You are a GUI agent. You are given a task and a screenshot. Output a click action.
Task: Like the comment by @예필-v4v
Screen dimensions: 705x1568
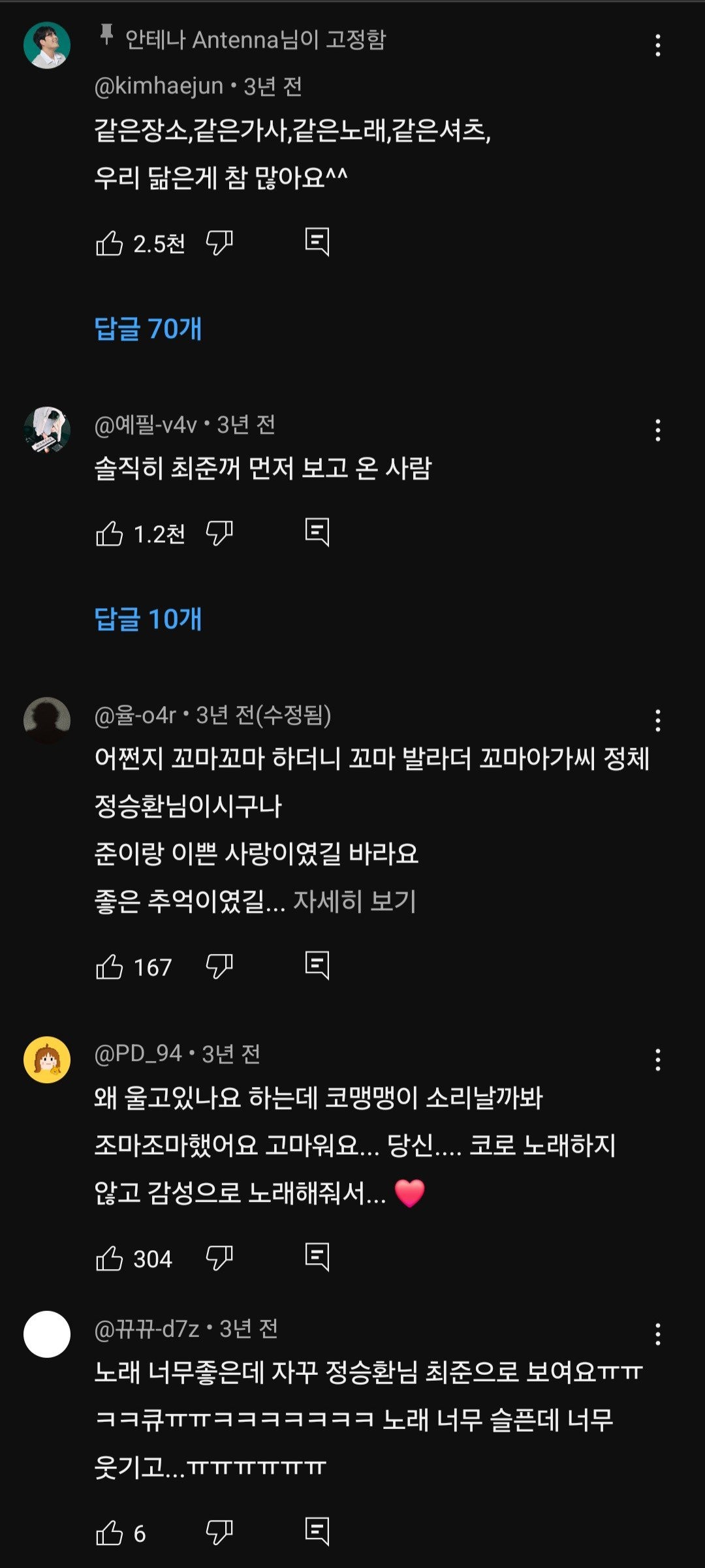[109, 534]
